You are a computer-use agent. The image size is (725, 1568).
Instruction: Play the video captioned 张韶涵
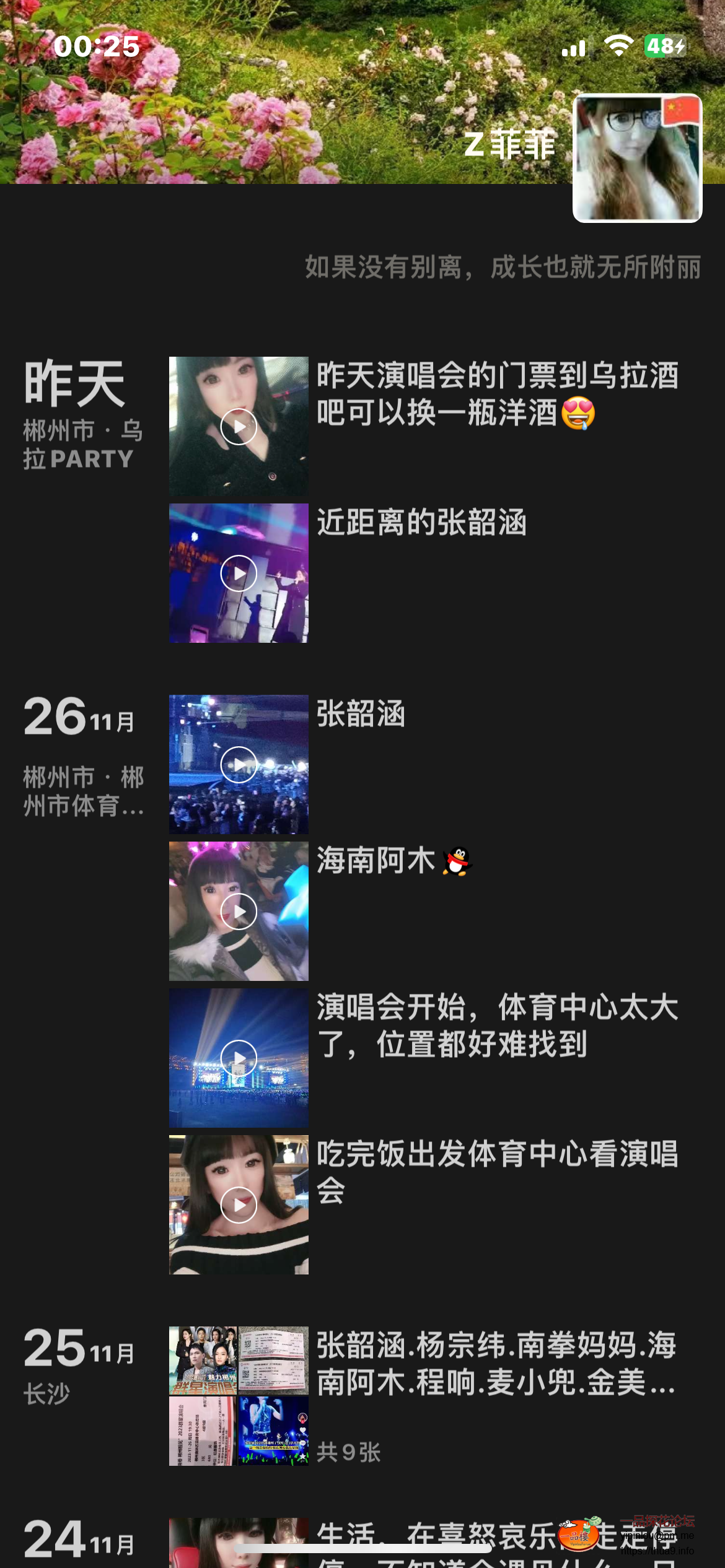[239, 764]
